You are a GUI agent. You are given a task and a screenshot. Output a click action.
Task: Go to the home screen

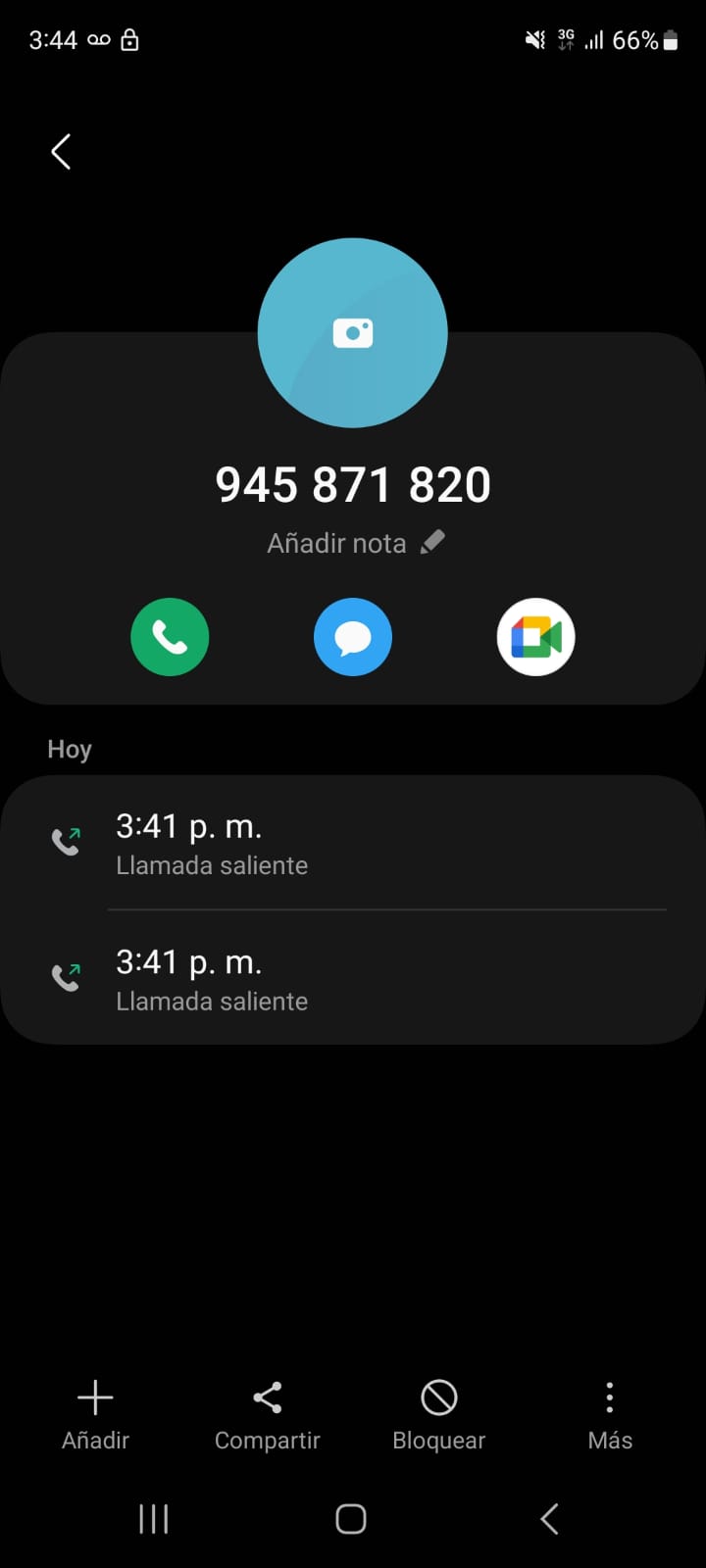click(351, 1519)
